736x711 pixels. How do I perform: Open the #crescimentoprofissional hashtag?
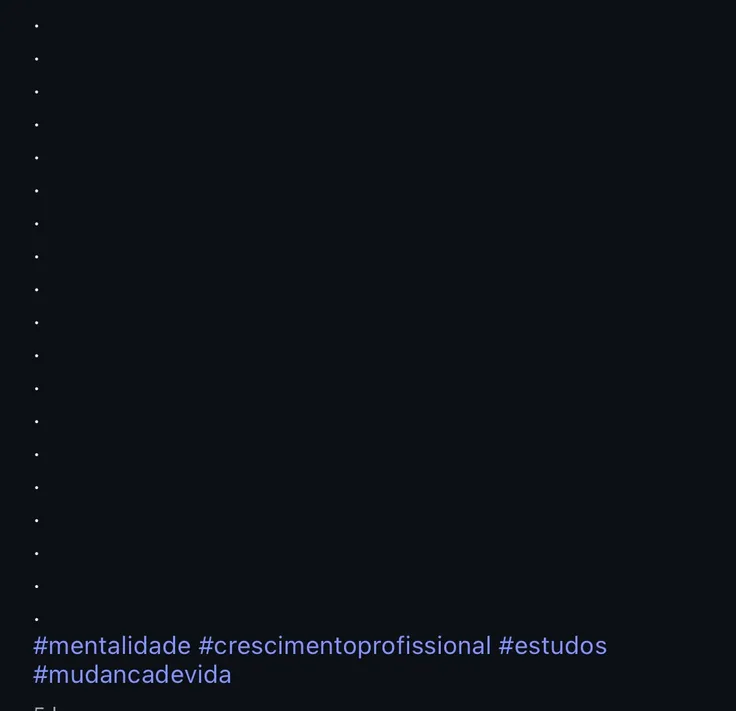click(344, 646)
